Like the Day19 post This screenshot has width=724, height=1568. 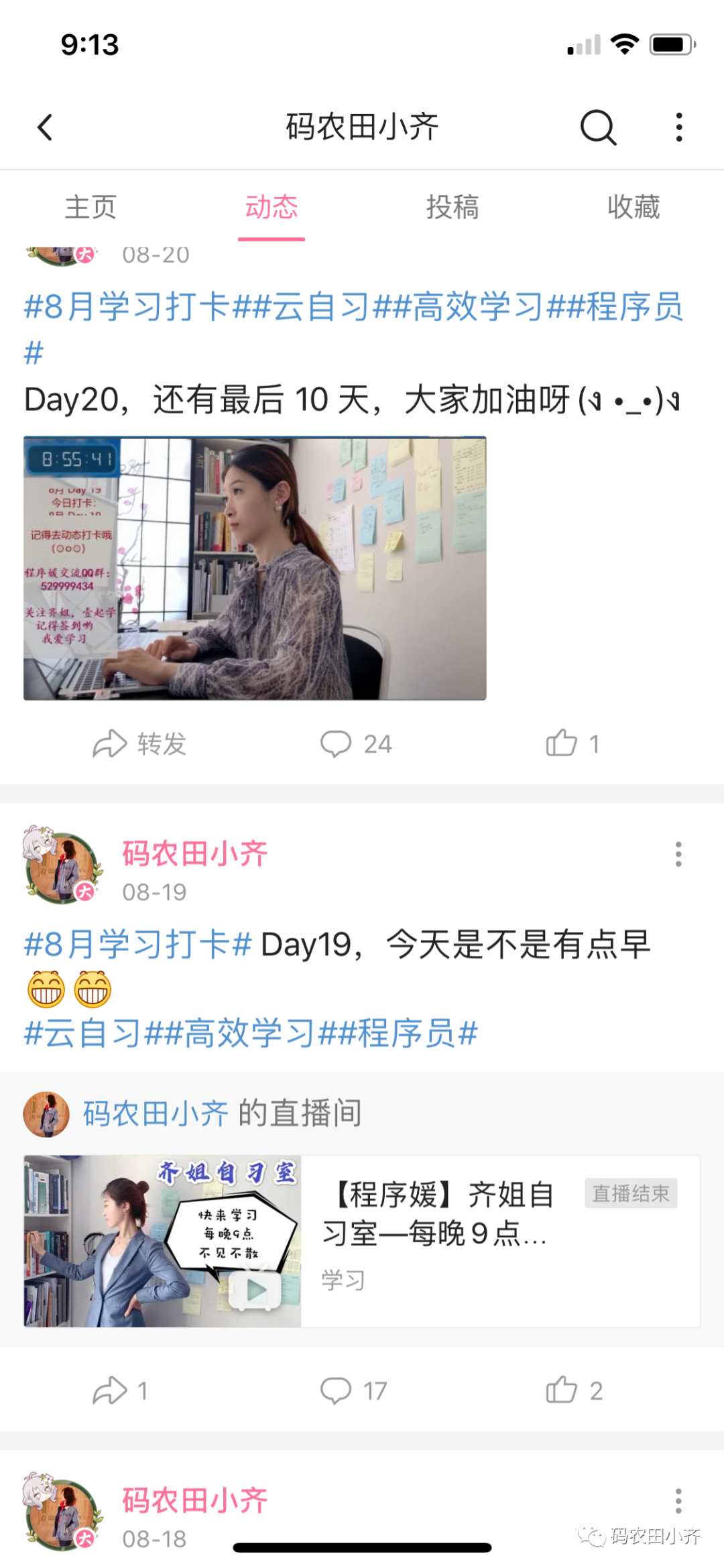[574, 1391]
